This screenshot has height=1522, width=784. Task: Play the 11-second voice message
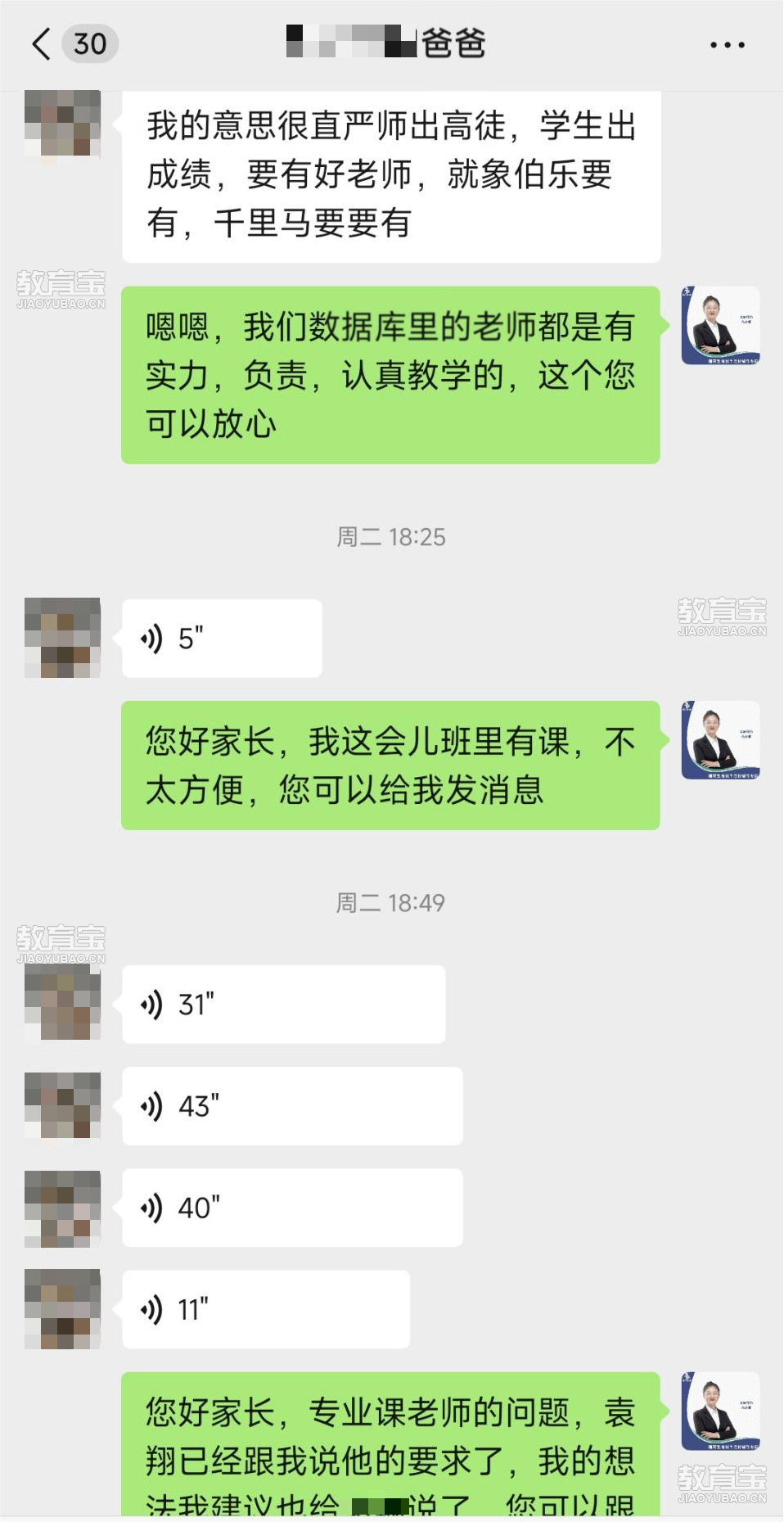tap(265, 1309)
